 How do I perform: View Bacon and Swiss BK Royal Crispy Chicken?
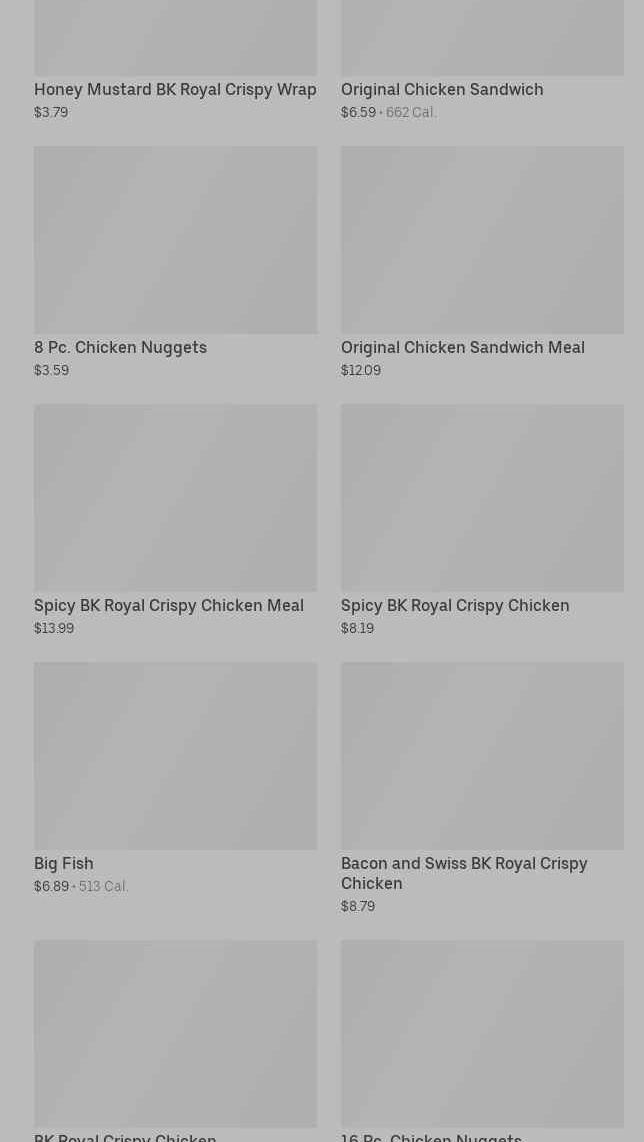[x=482, y=778]
